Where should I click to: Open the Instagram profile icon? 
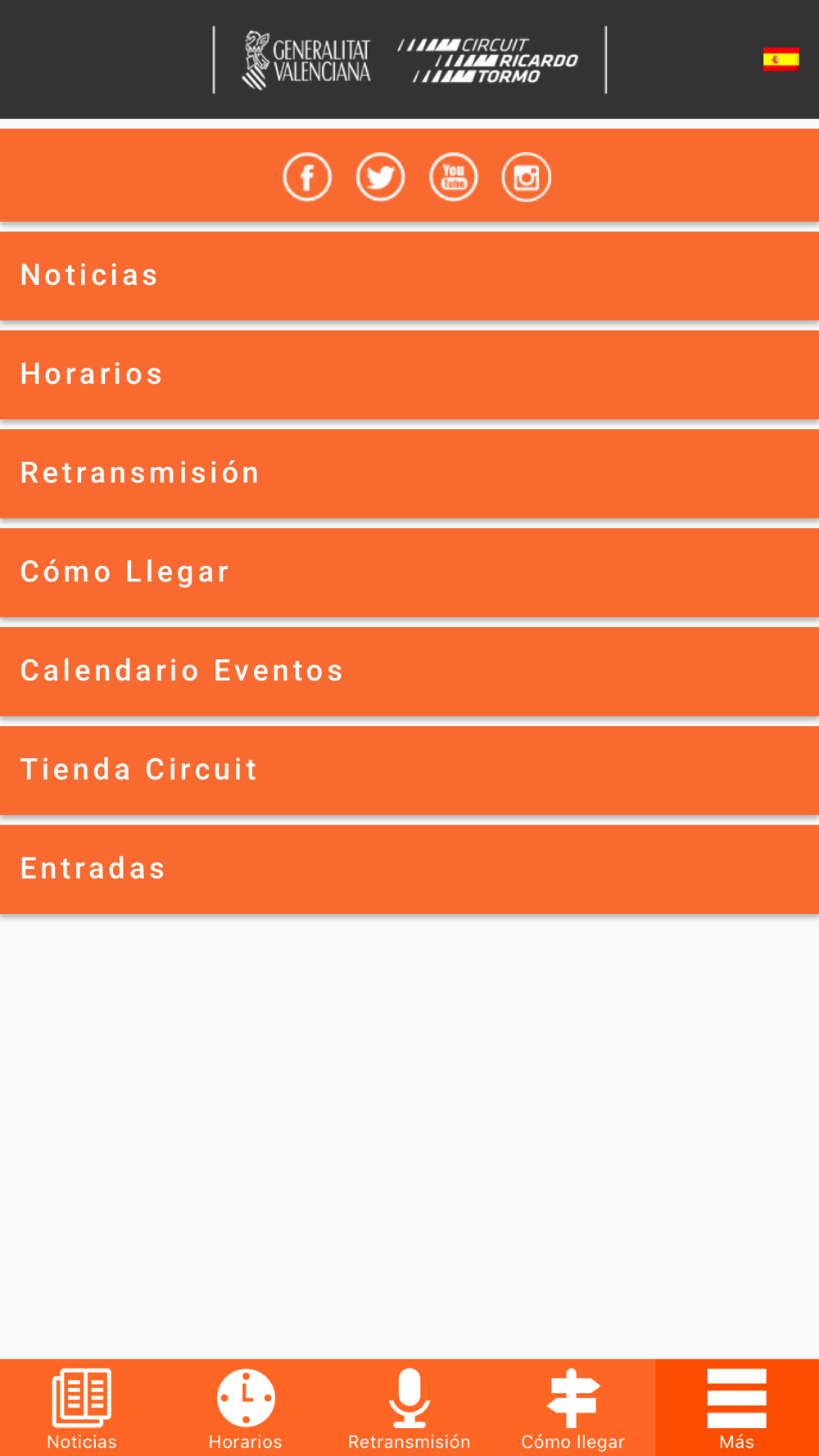(526, 177)
